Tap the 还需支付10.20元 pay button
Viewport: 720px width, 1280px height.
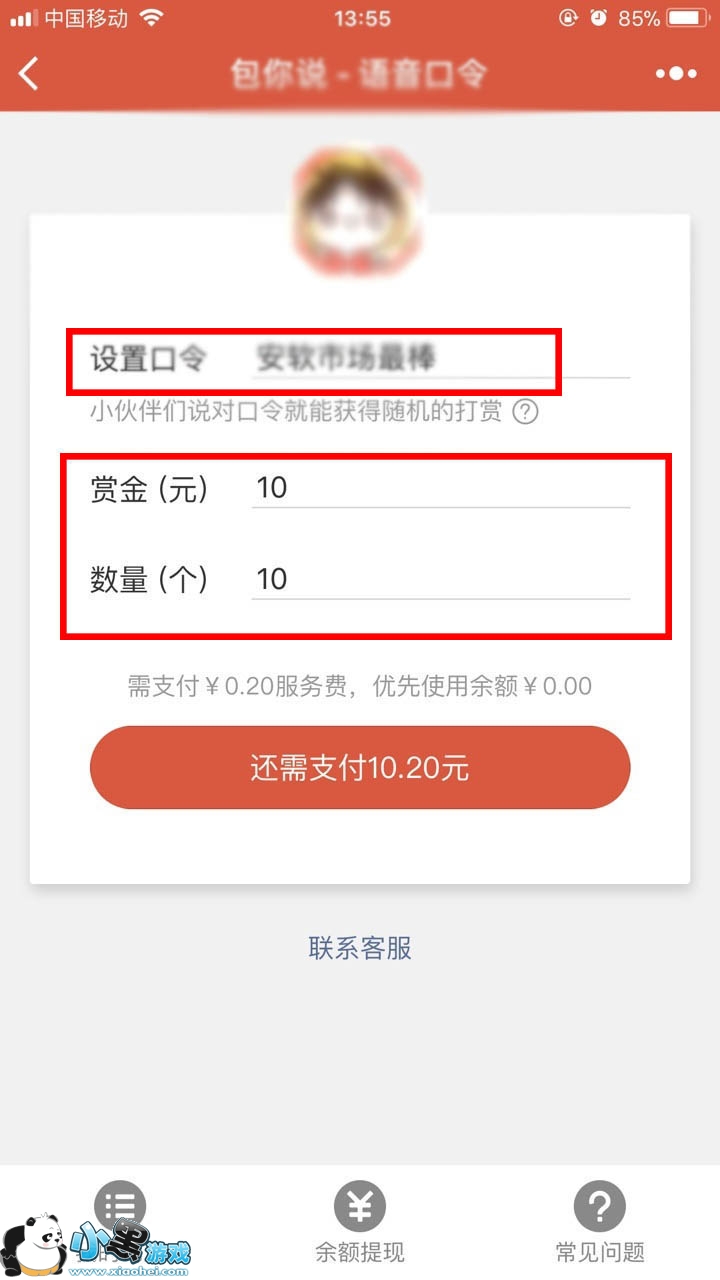360,767
